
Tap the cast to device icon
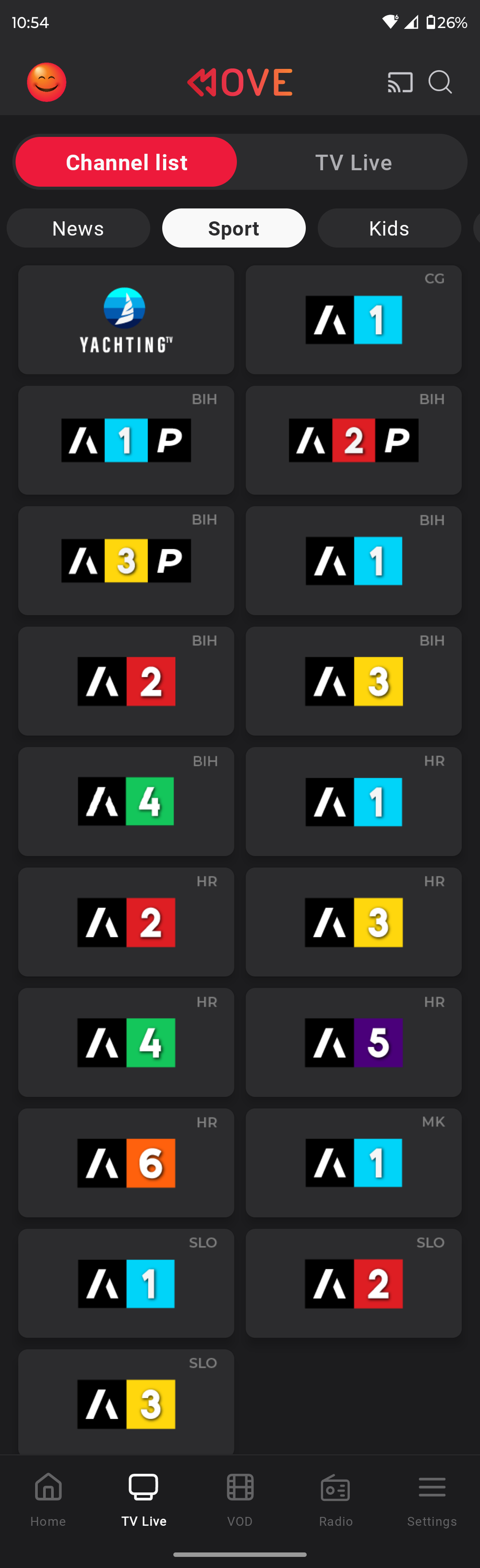click(400, 82)
